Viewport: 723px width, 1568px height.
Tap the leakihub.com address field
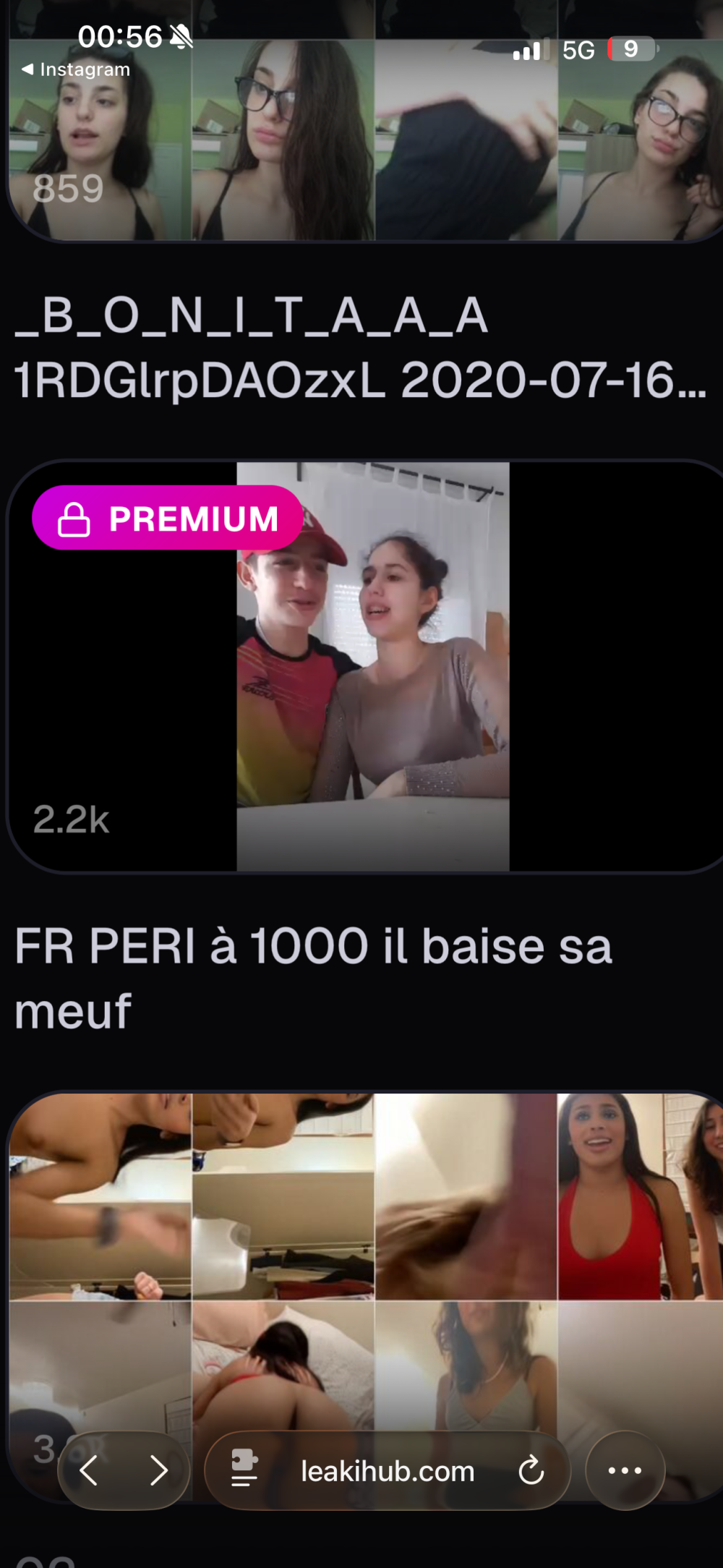[x=388, y=1471]
